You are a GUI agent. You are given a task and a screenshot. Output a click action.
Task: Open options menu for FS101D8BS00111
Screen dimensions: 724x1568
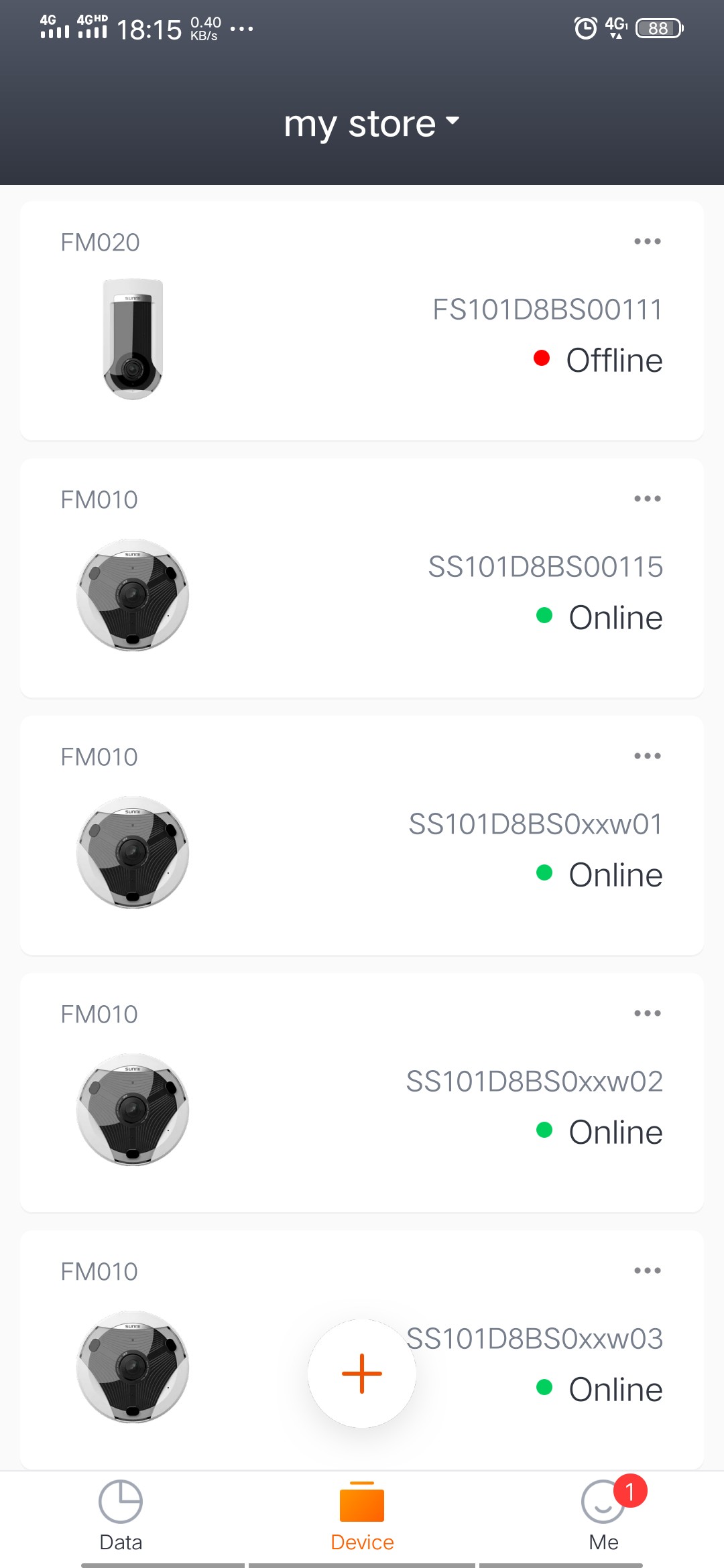pos(648,241)
